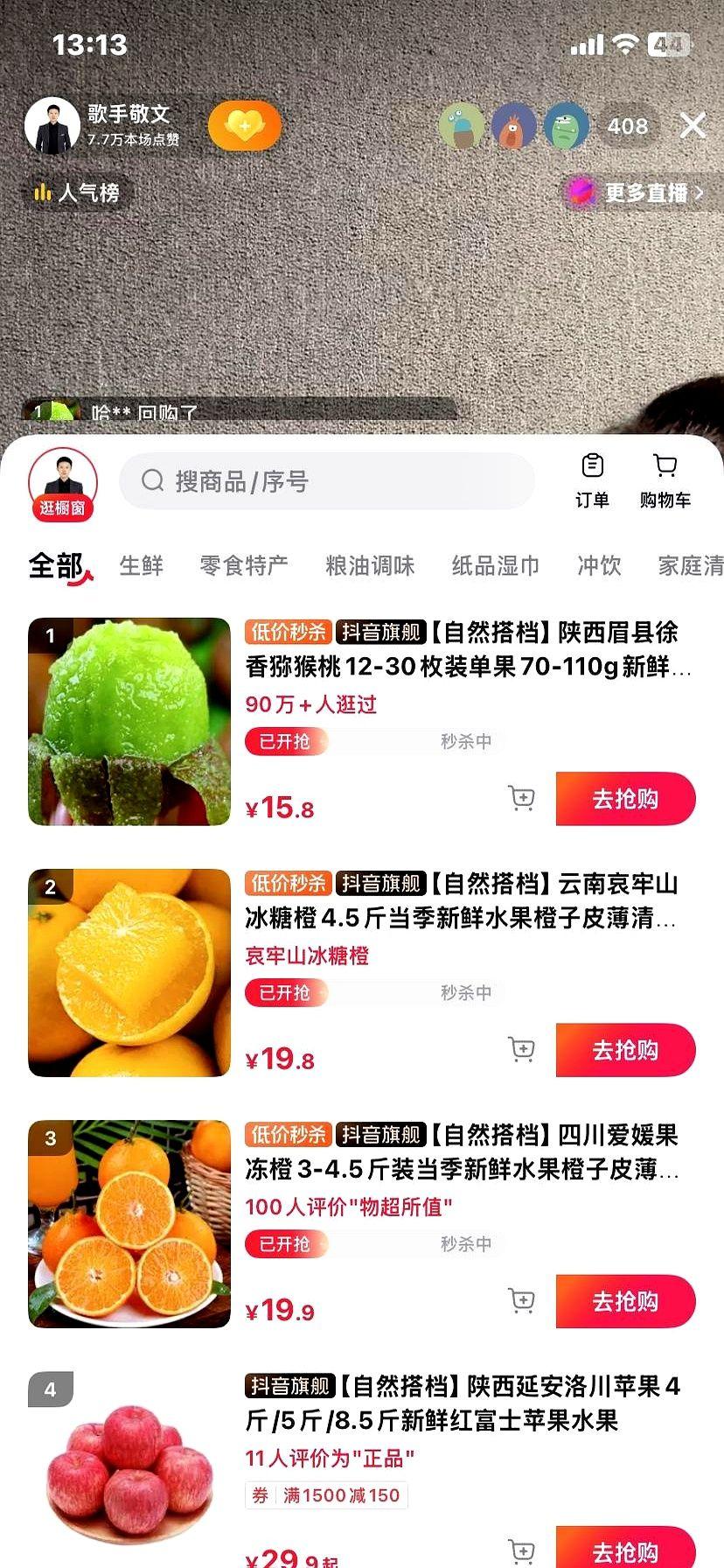724x1568 pixels.
Task: Switch to the 纸品湿巾 category tab
Action: click(494, 566)
